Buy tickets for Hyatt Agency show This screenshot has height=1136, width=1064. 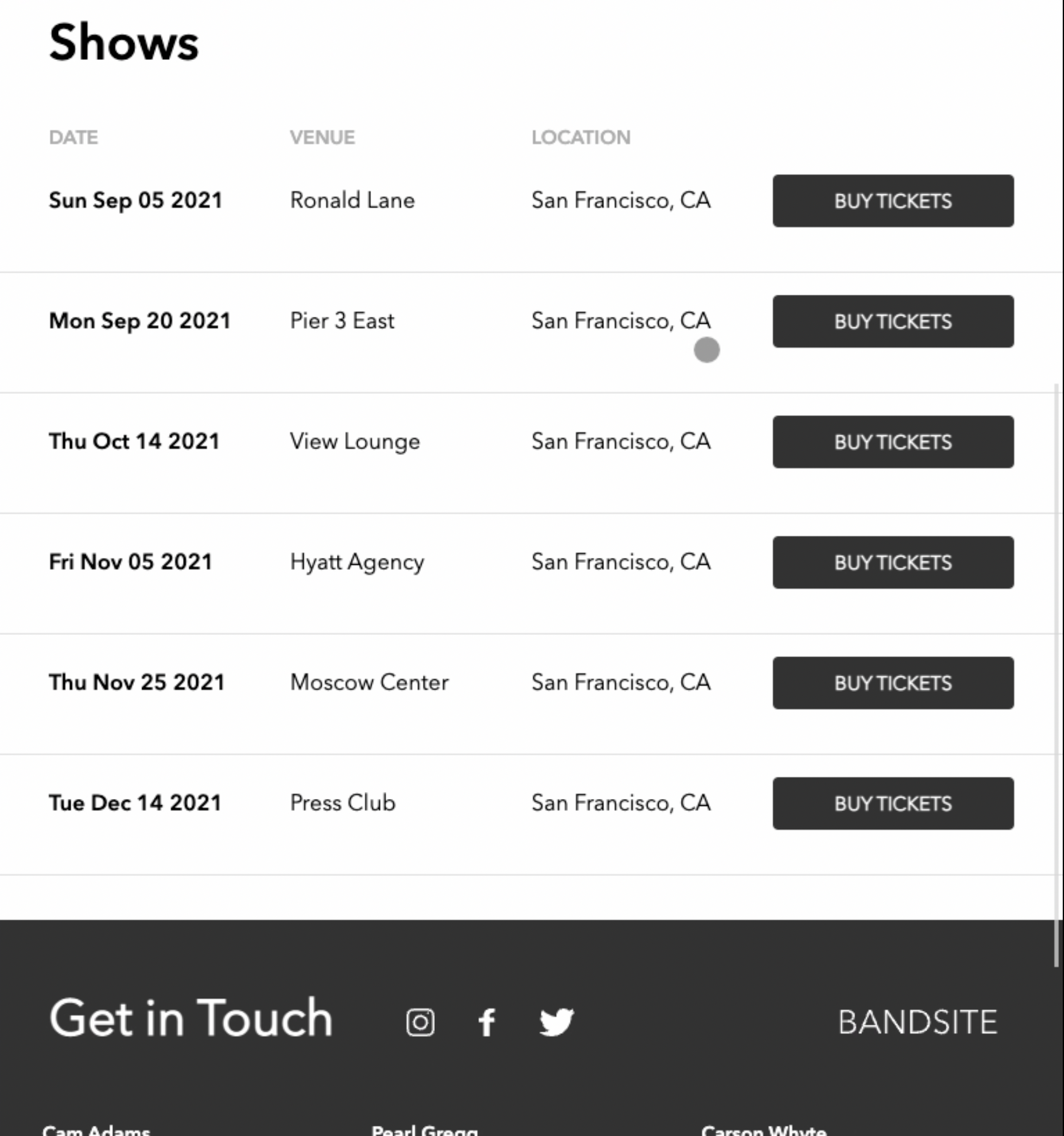coord(893,562)
